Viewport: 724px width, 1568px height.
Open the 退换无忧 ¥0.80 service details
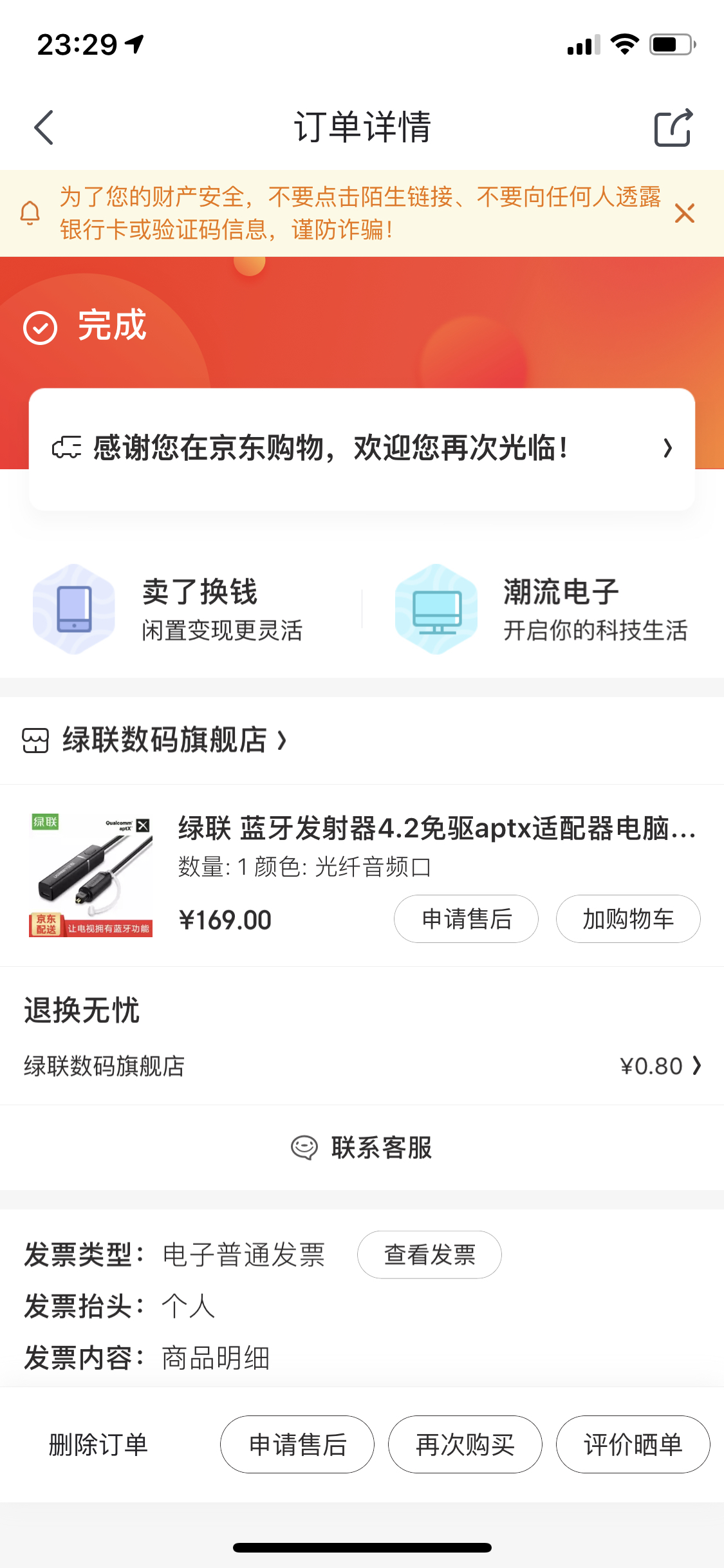point(660,1066)
